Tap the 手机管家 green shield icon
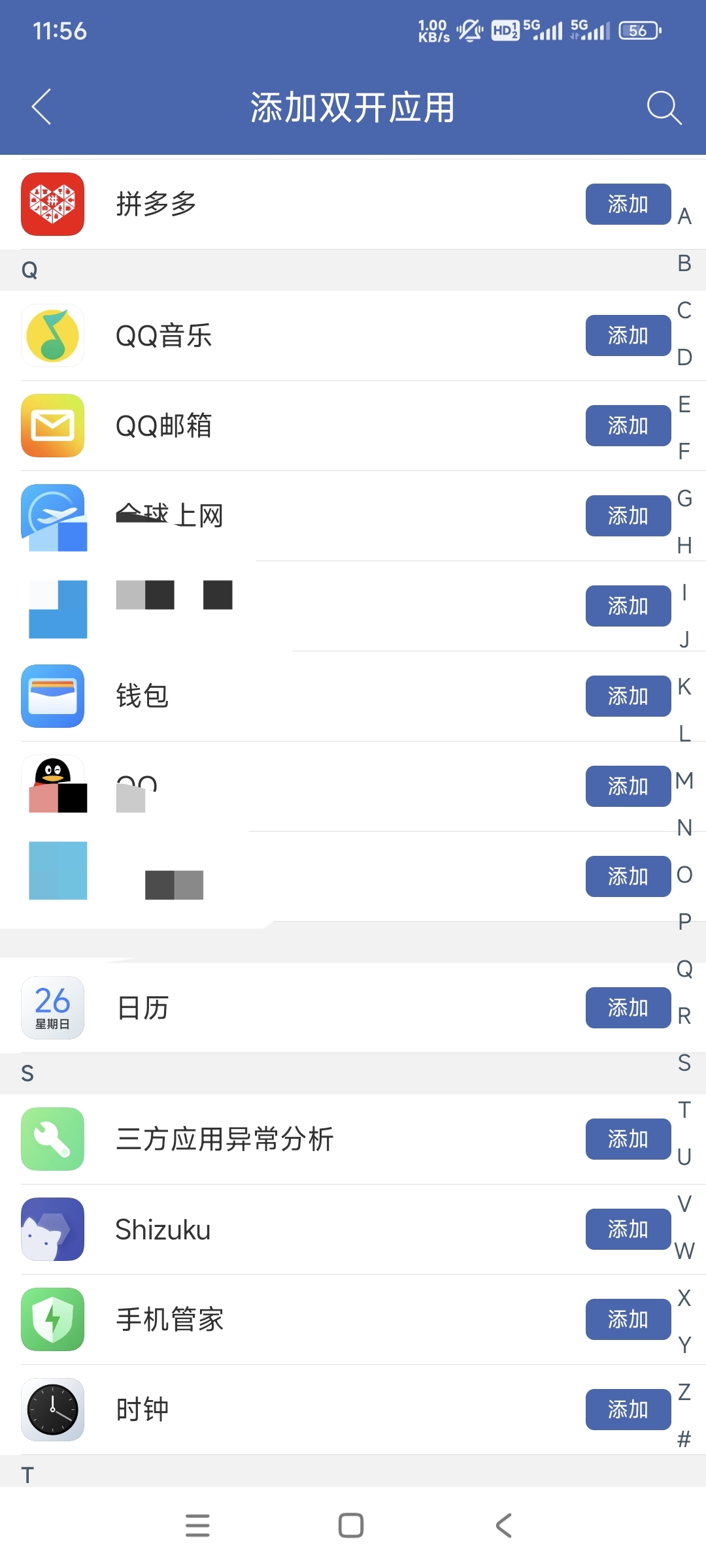The height and width of the screenshot is (1568, 706). click(53, 1319)
